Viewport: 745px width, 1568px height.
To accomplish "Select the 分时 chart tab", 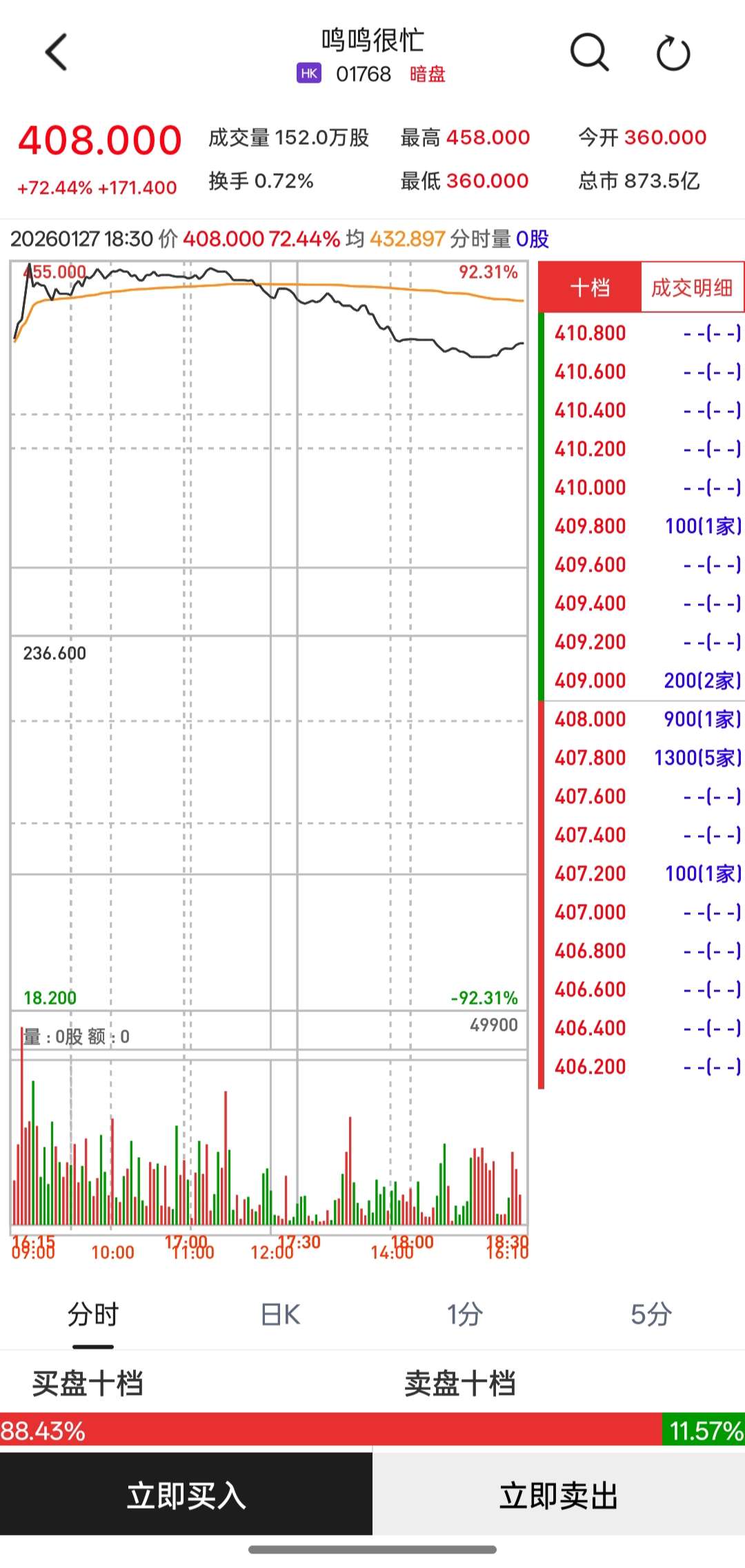I will pos(93,1314).
